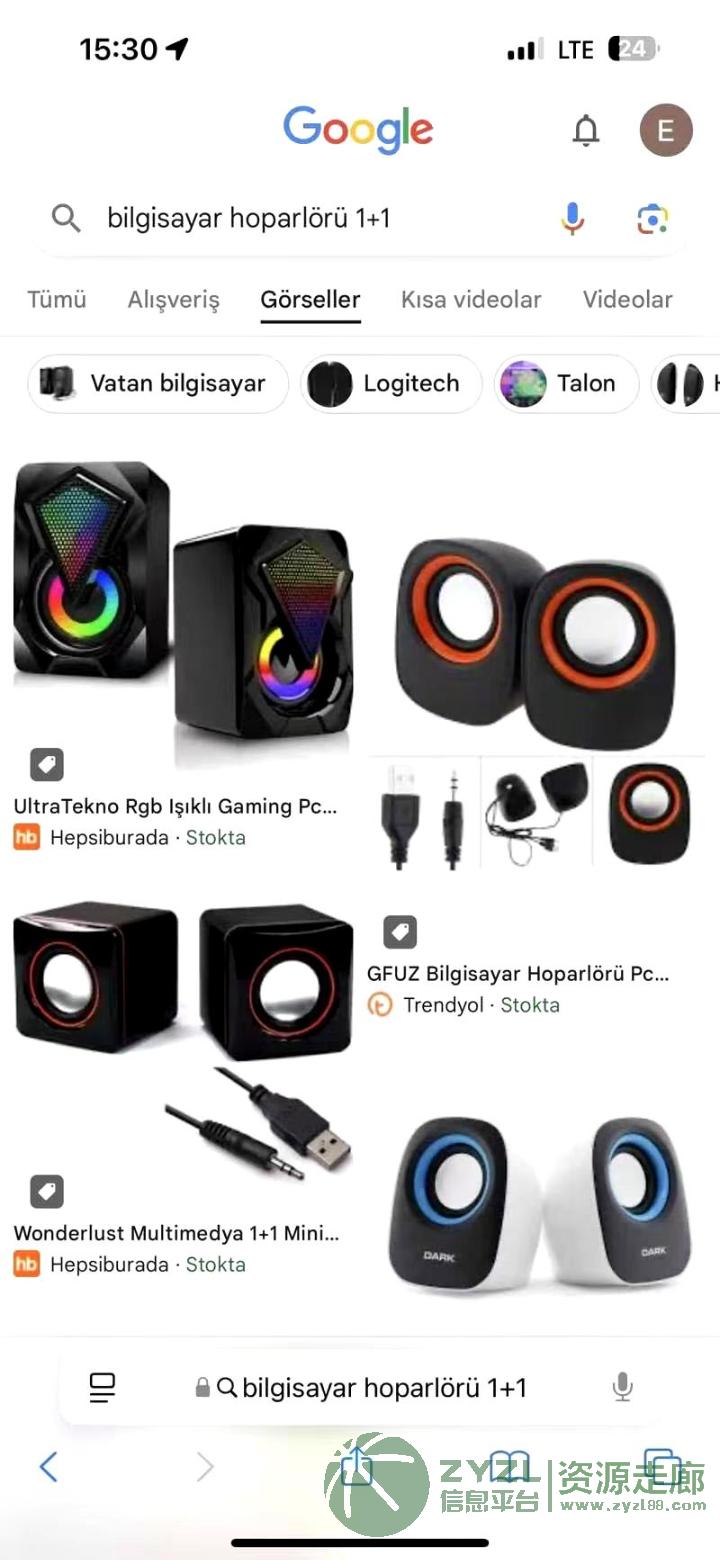This screenshot has width=720, height=1560.
Task: Switch to the Tümü tab
Action: [57, 299]
